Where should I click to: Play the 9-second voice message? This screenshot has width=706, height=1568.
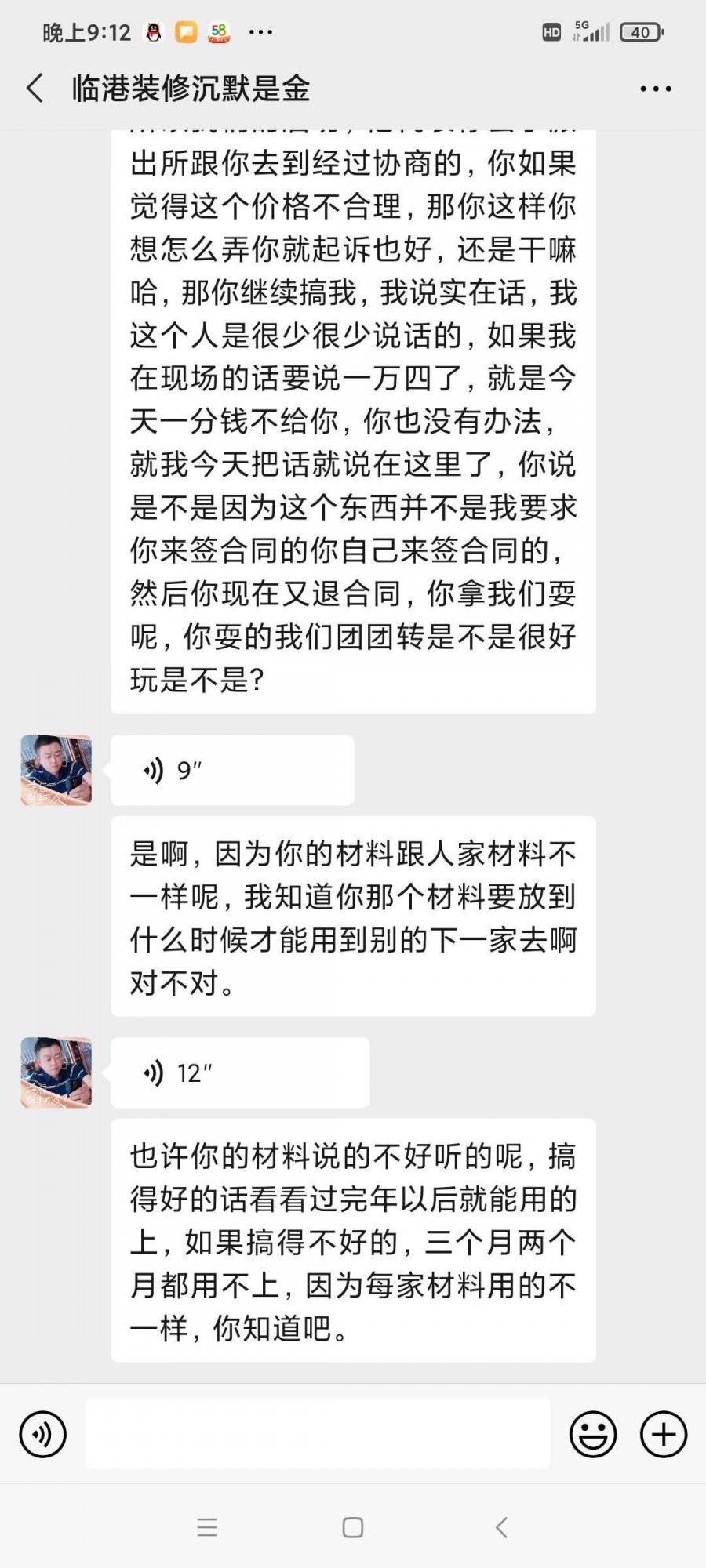(x=232, y=770)
